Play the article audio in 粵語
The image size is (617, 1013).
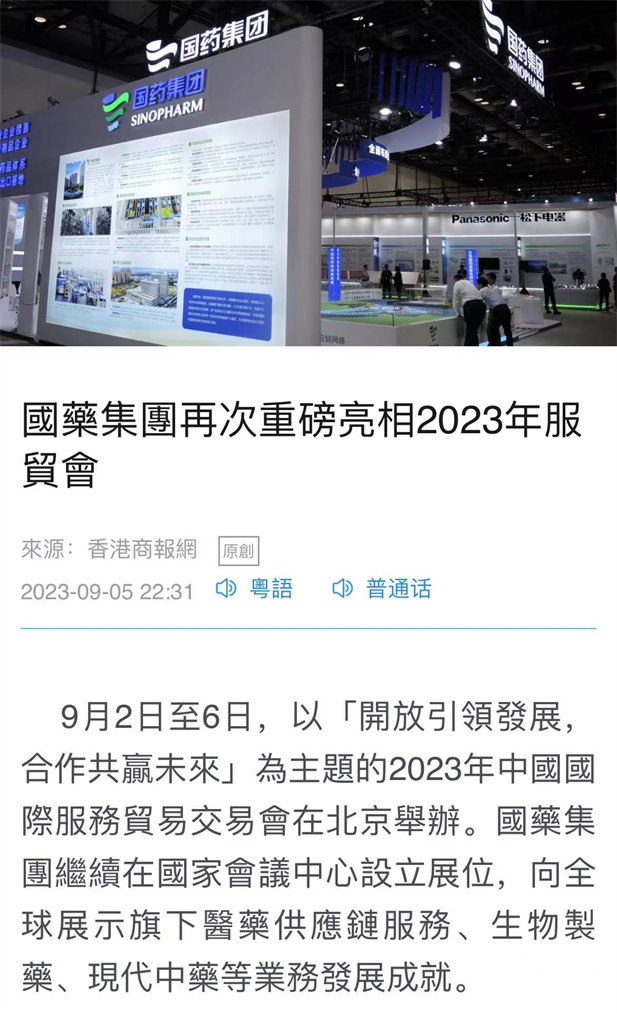click(254, 589)
